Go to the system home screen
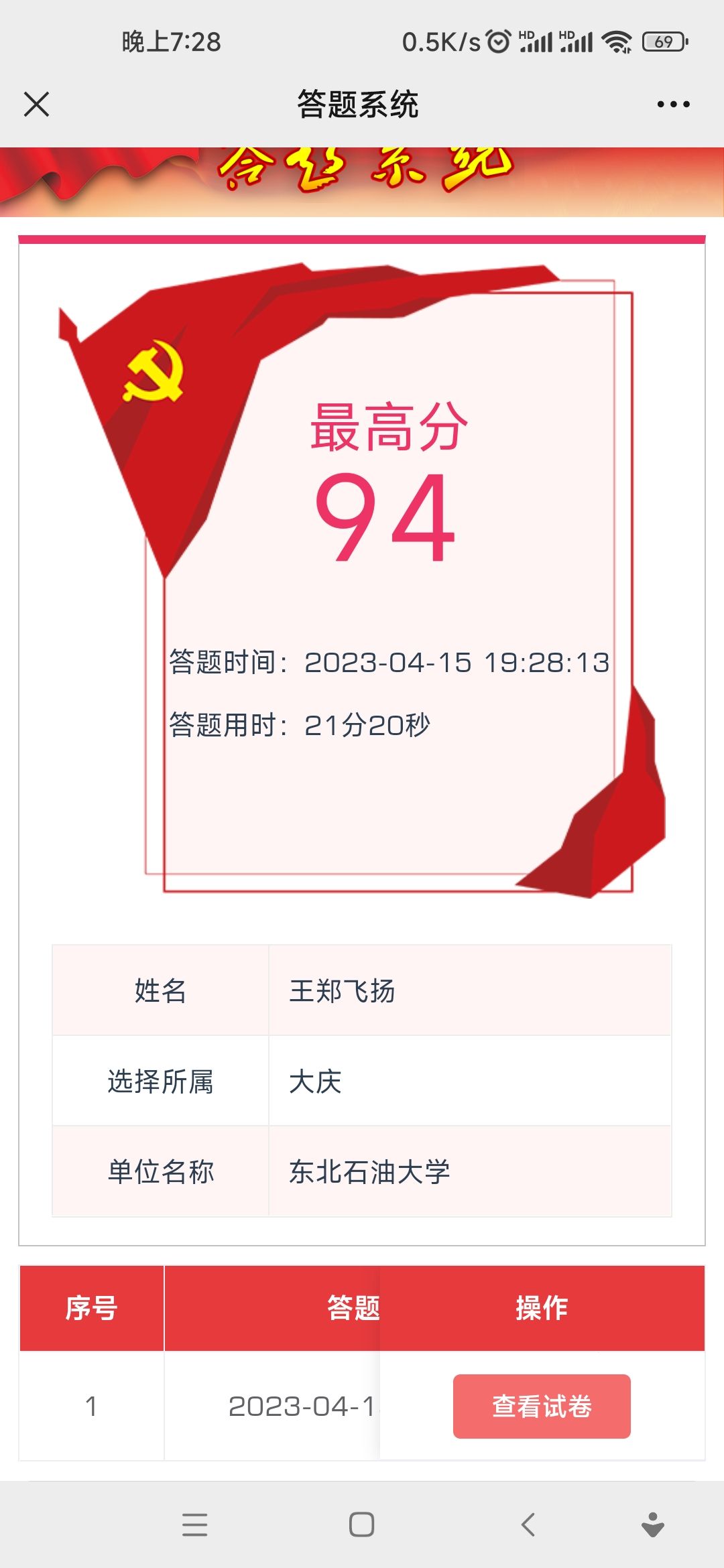Screen dimensions: 724x1568 click(361, 1524)
